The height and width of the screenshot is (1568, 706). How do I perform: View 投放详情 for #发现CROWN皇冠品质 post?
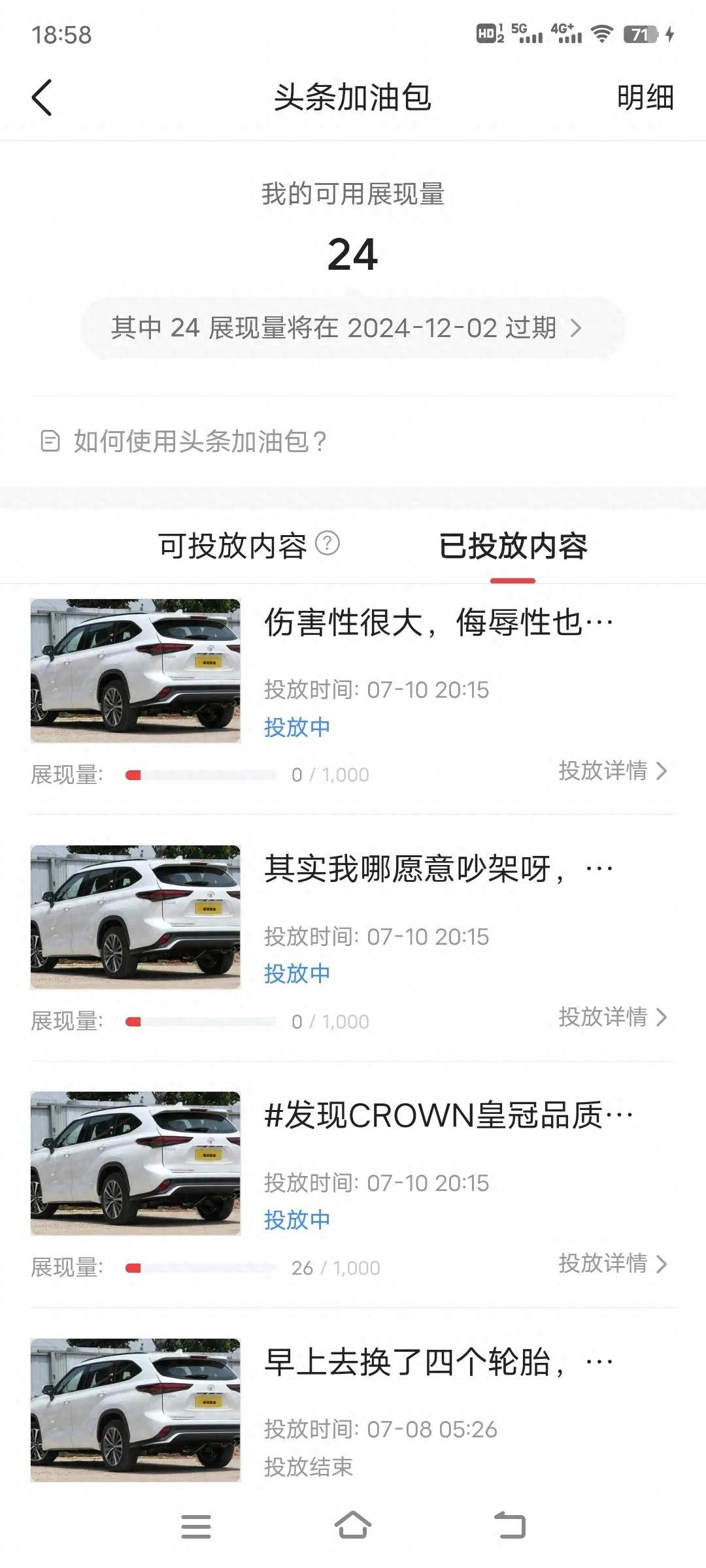[x=613, y=1264]
